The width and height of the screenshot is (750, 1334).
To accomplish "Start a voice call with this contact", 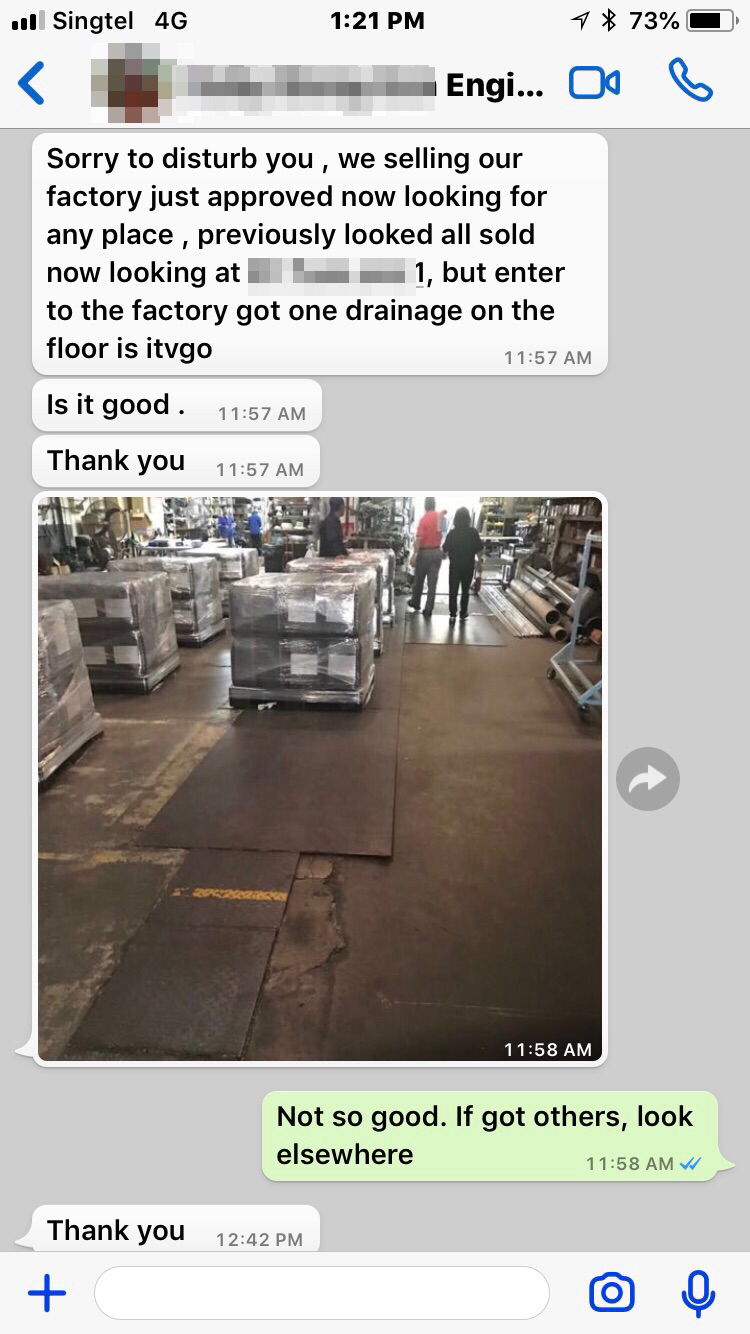I will (x=690, y=82).
